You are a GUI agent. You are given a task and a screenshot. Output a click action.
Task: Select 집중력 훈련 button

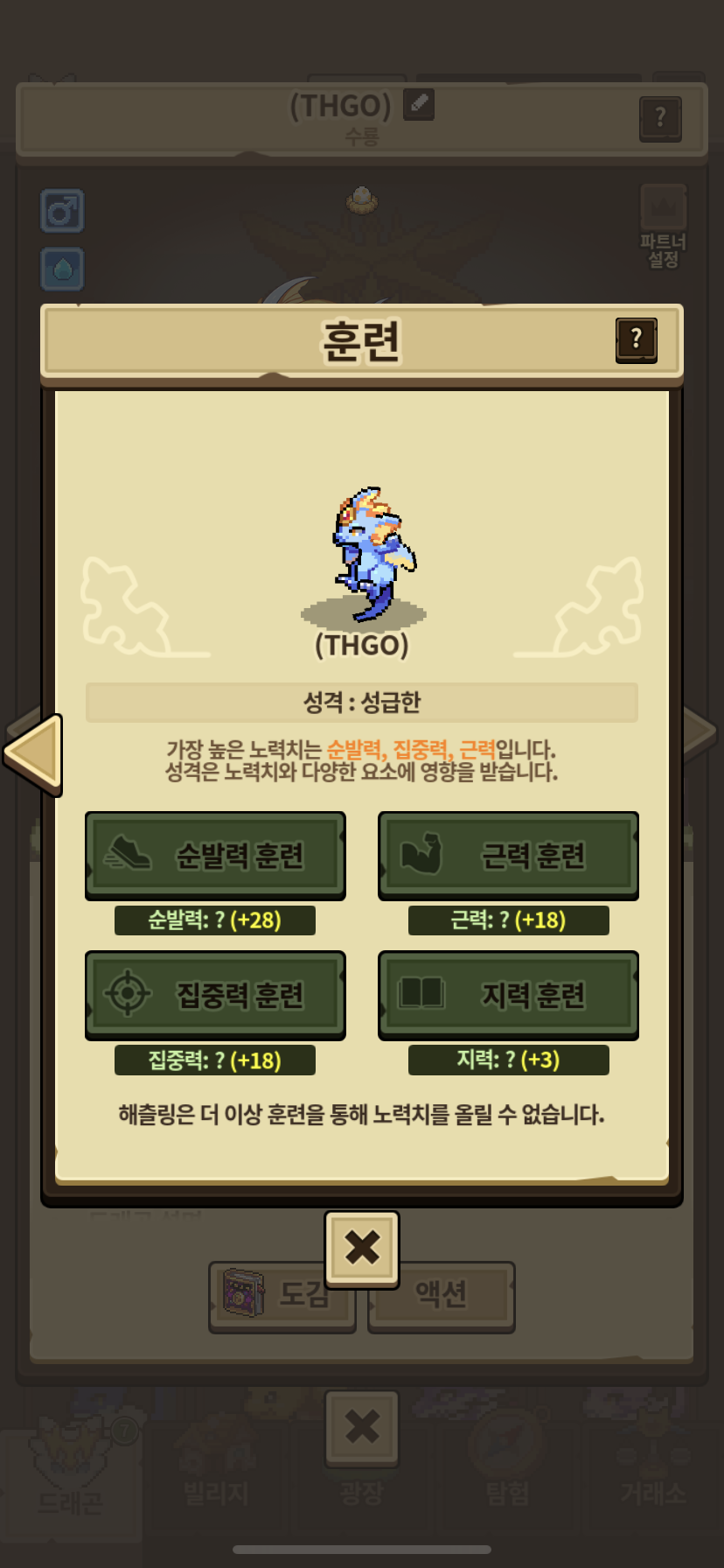click(215, 995)
